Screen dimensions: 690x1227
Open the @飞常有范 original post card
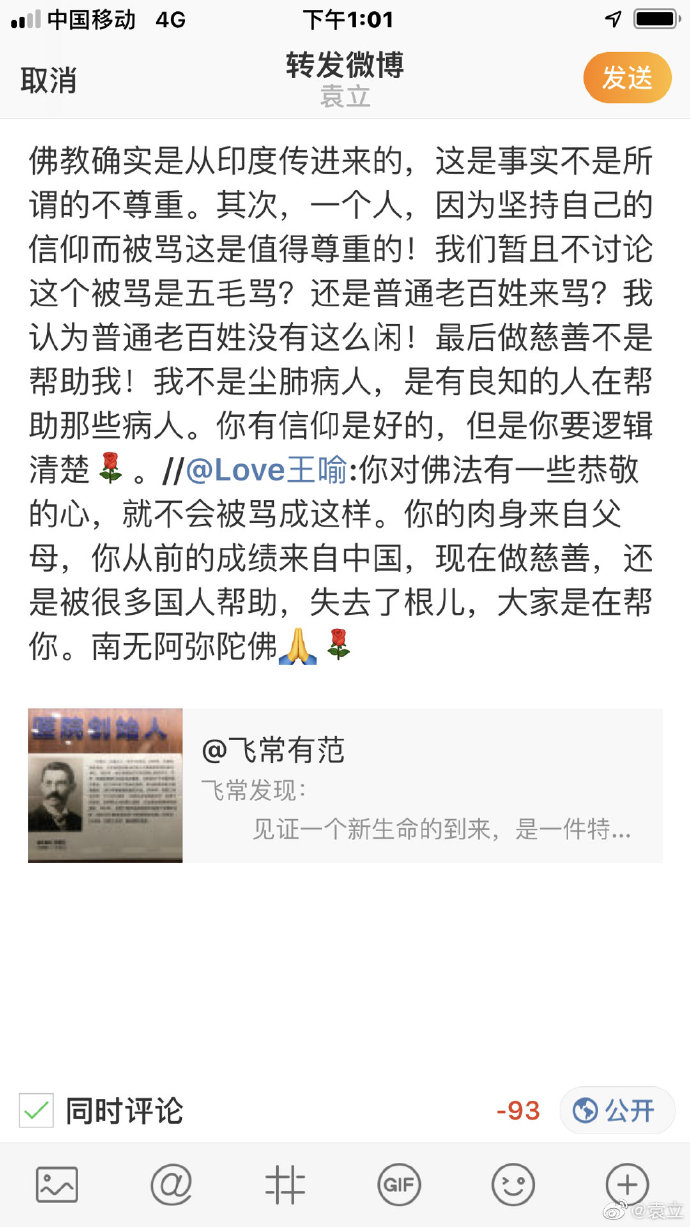click(345, 786)
